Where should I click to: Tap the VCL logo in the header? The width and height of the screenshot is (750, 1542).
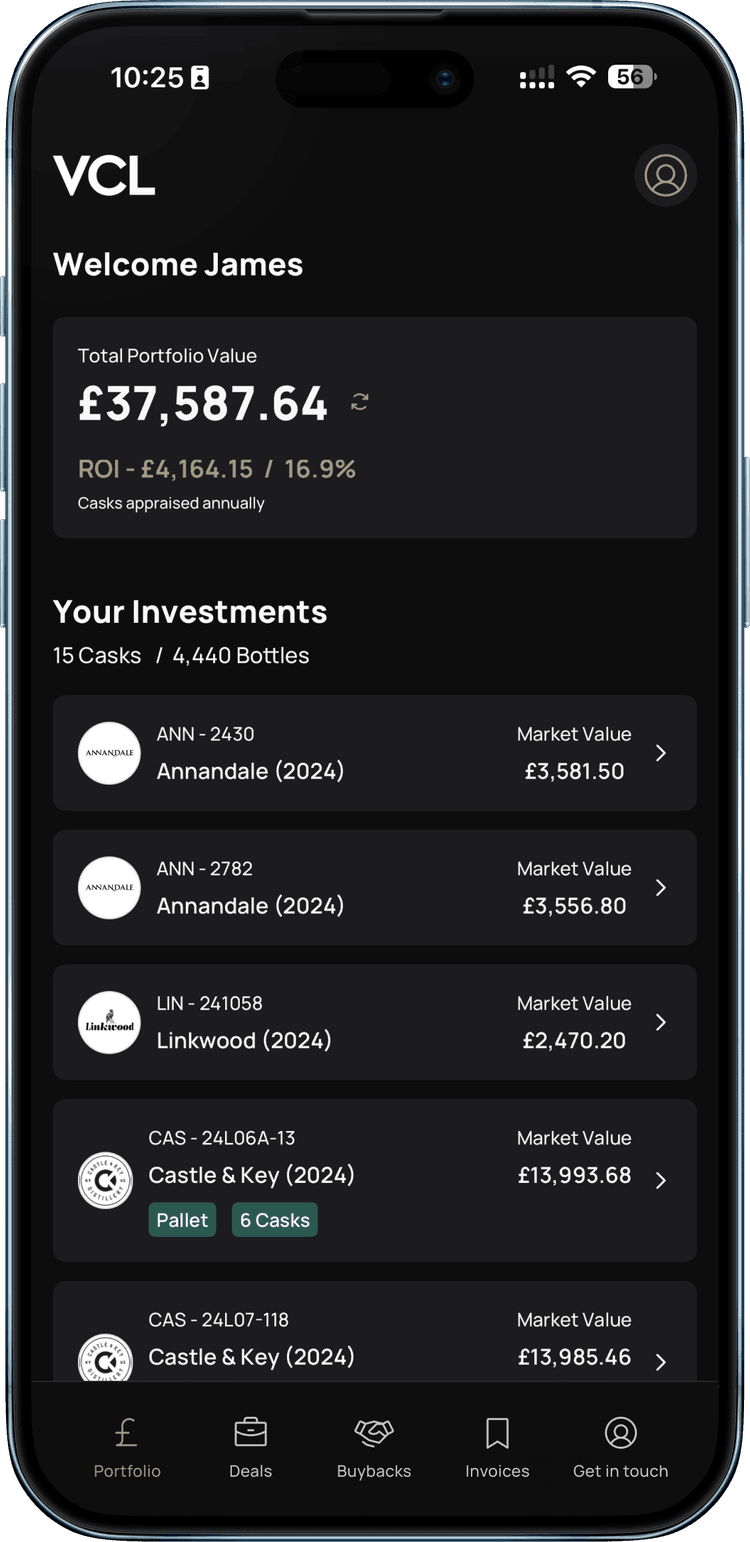(105, 176)
